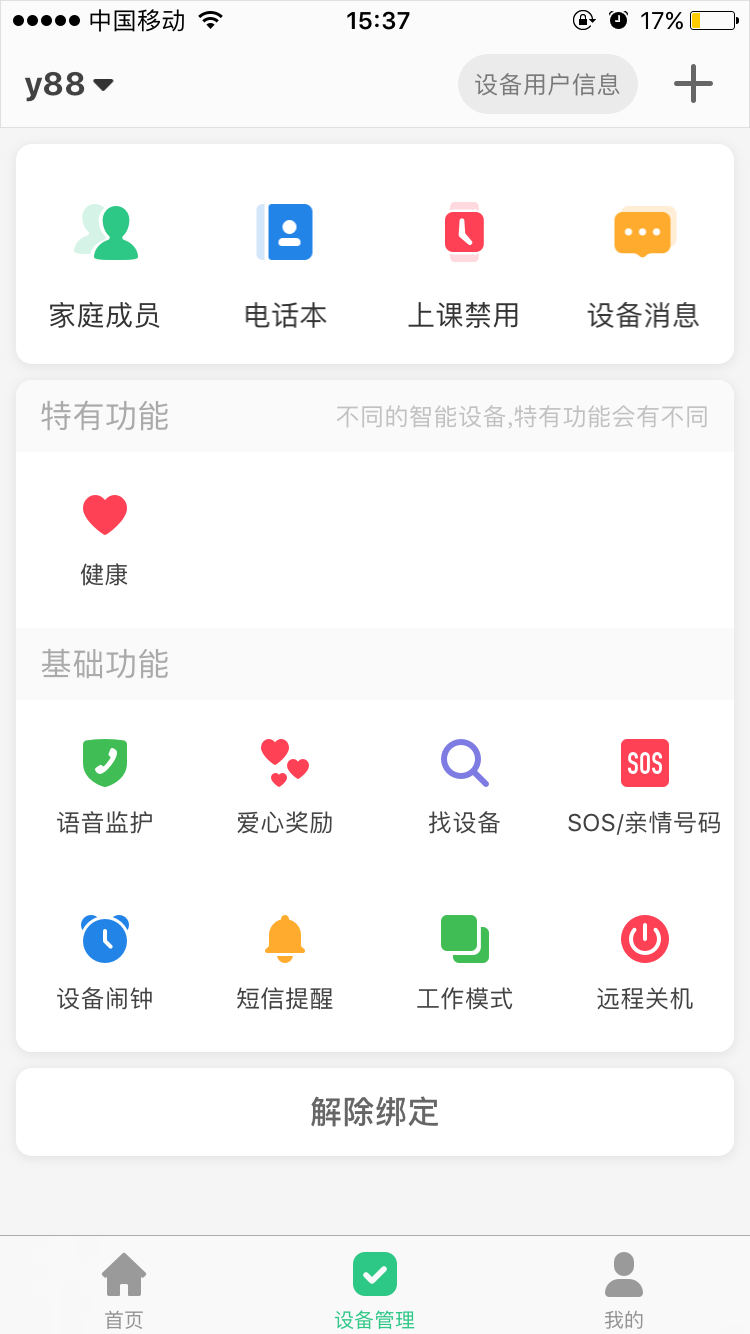The width and height of the screenshot is (750, 1334).
Task: Open 设备用户信息 device user info
Action: 547,84
